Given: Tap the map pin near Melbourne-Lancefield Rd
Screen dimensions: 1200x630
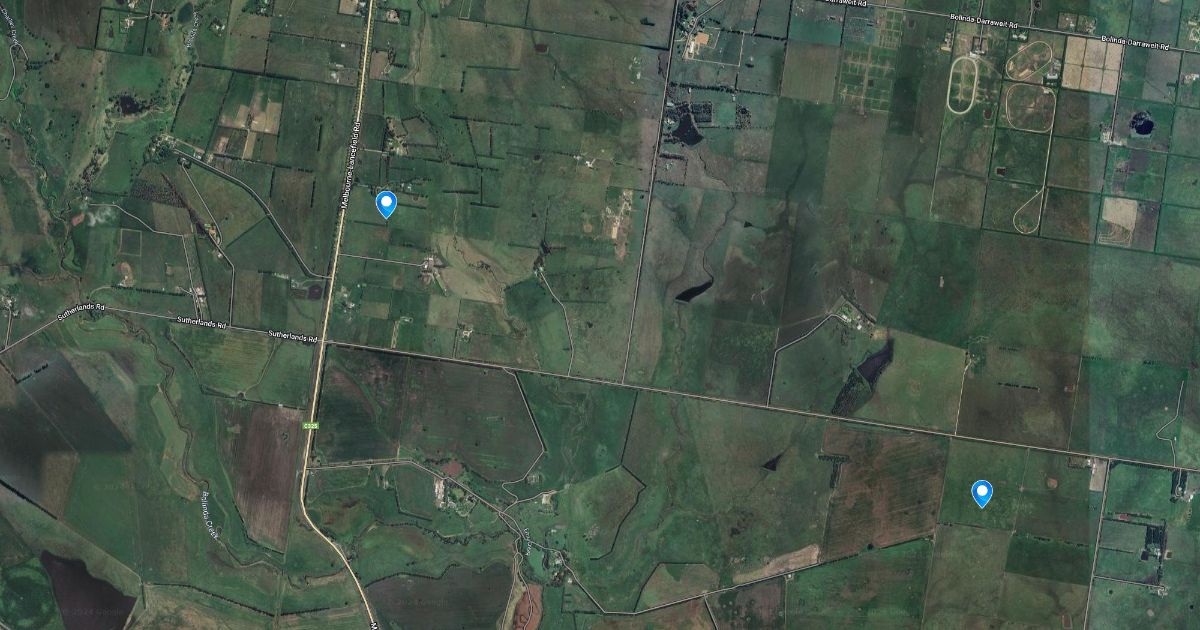Looking at the screenshot, I should coord(386,203).
